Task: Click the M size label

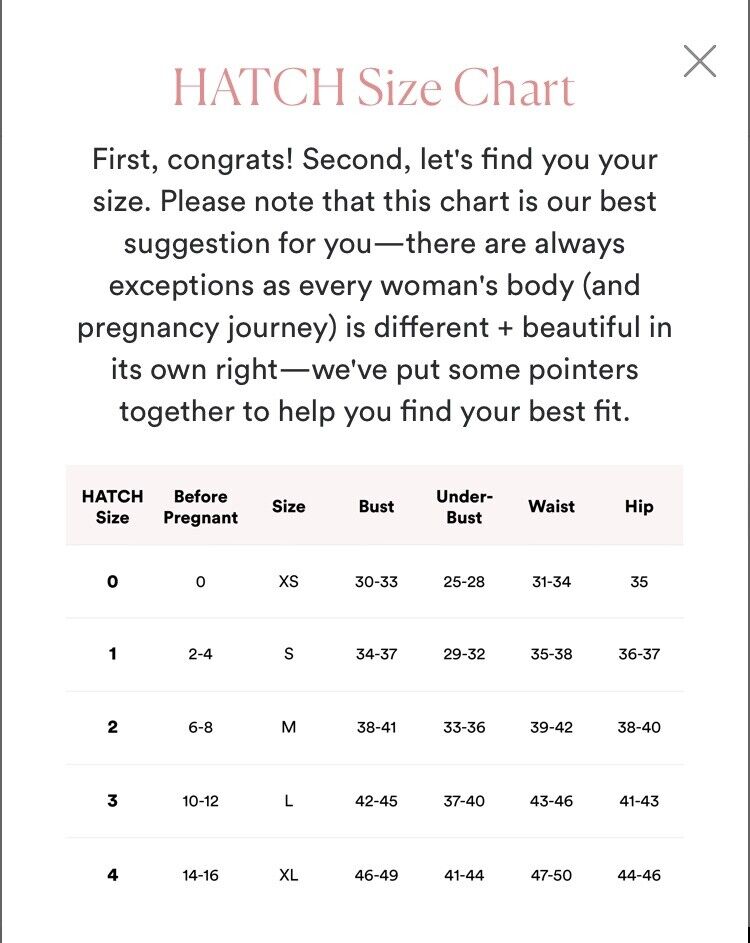Action: [x=289, y=728]
